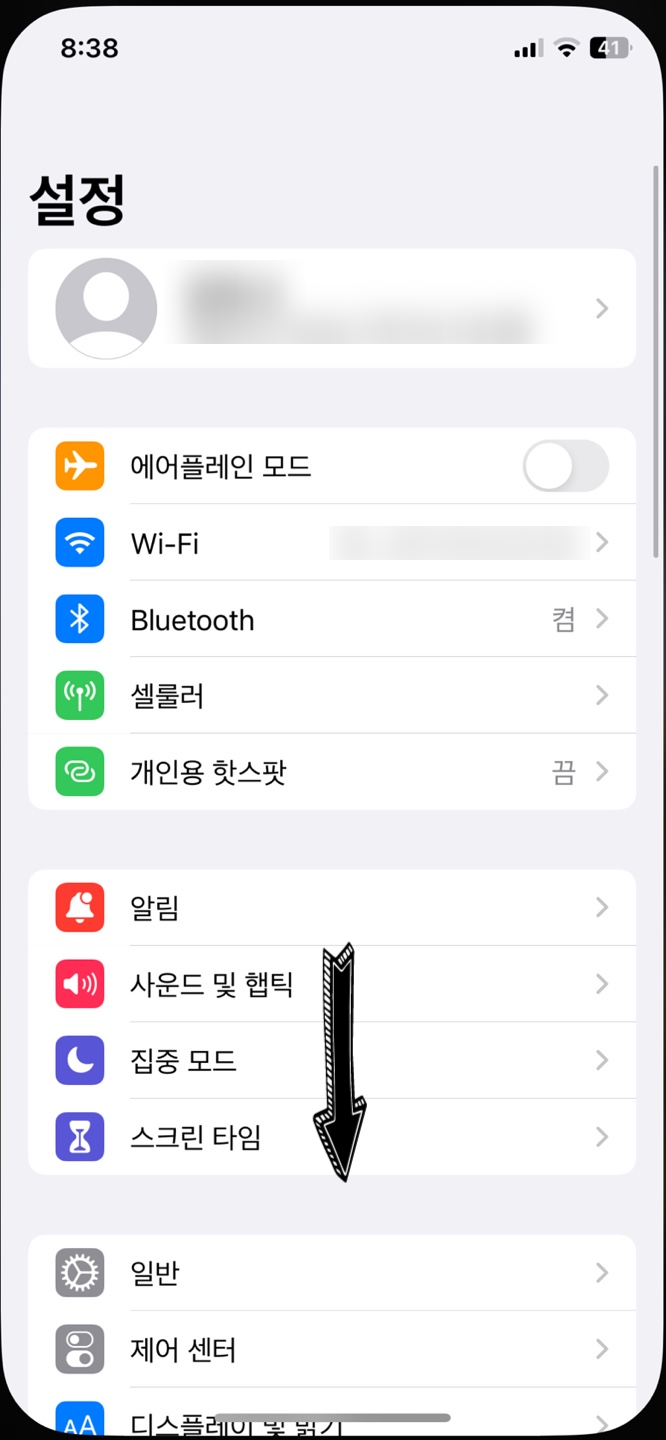Open 알림 settings
Screen dimensions: 666x1440
point(332,908)
